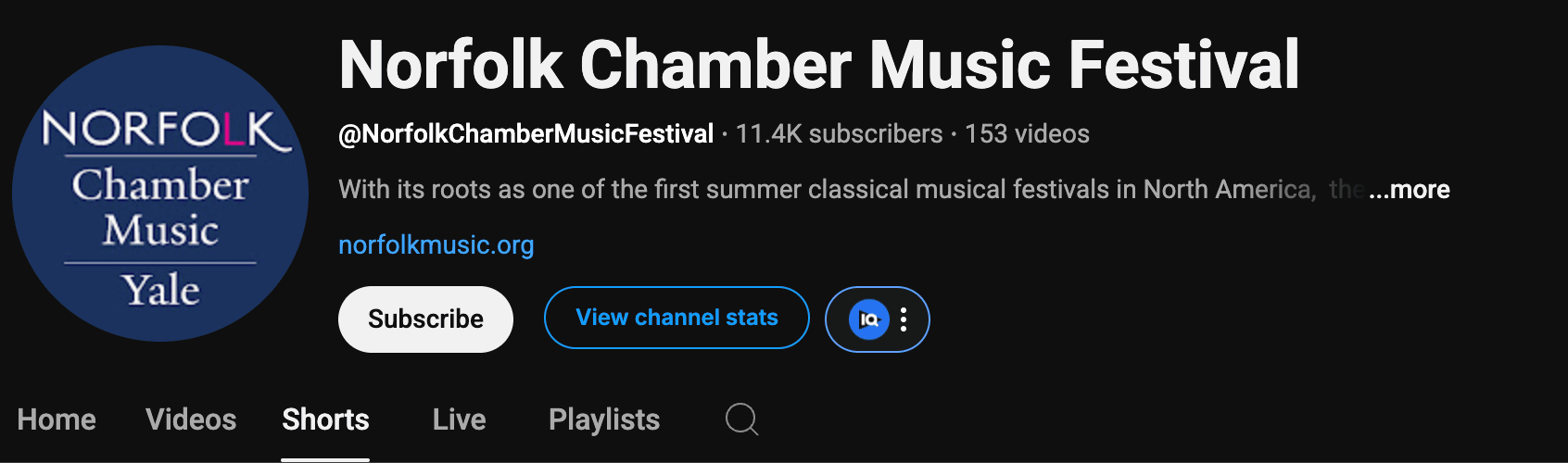Viewport: 1568px width, 463px height.
Task: Expand the channel description with more
Action: click(x=1410, y=190)
